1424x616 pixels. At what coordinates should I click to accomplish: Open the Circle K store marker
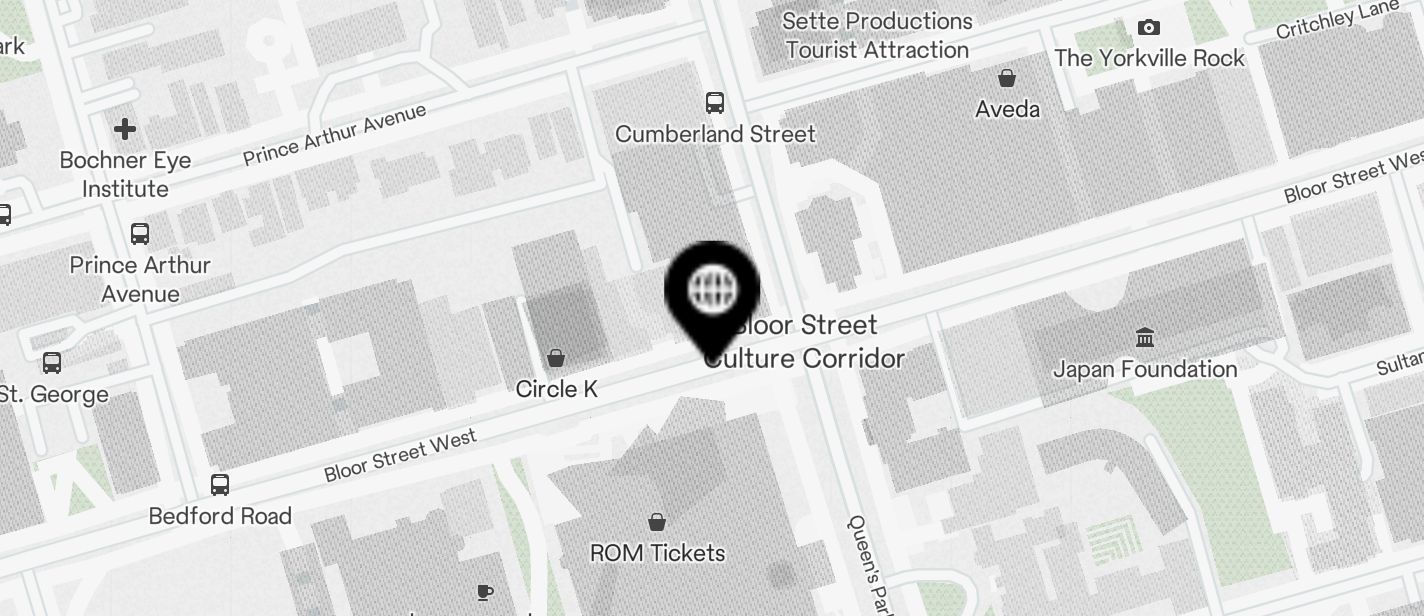(556, 358)
